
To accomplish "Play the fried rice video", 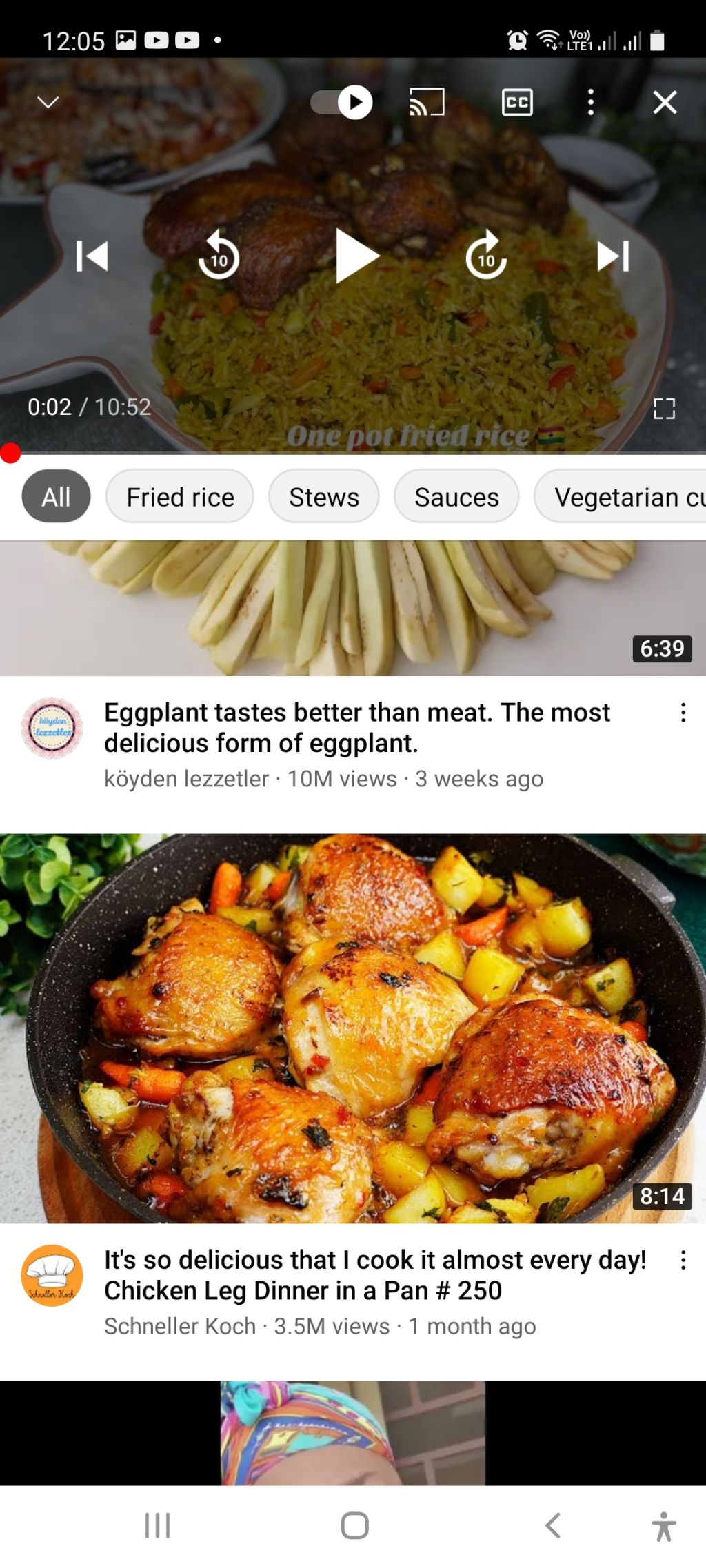I will pos(356,256).
